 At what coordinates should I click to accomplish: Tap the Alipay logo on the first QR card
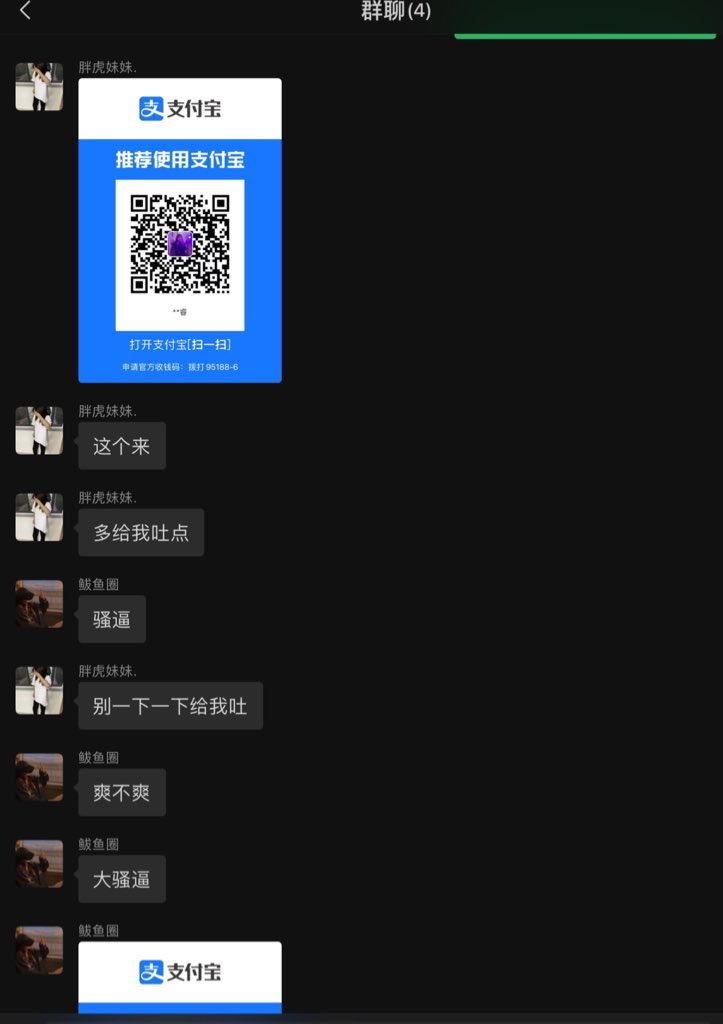coord(180,105)
